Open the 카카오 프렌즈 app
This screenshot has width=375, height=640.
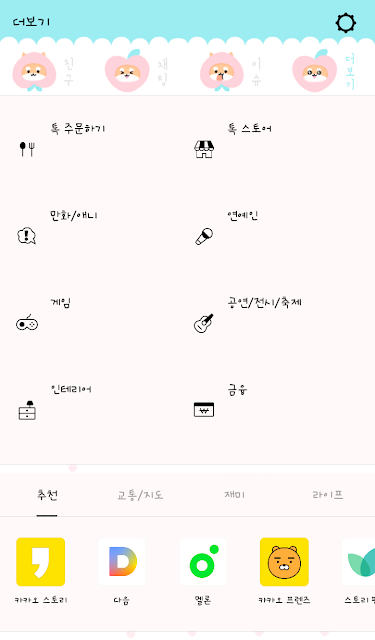[x=284, y=571]
